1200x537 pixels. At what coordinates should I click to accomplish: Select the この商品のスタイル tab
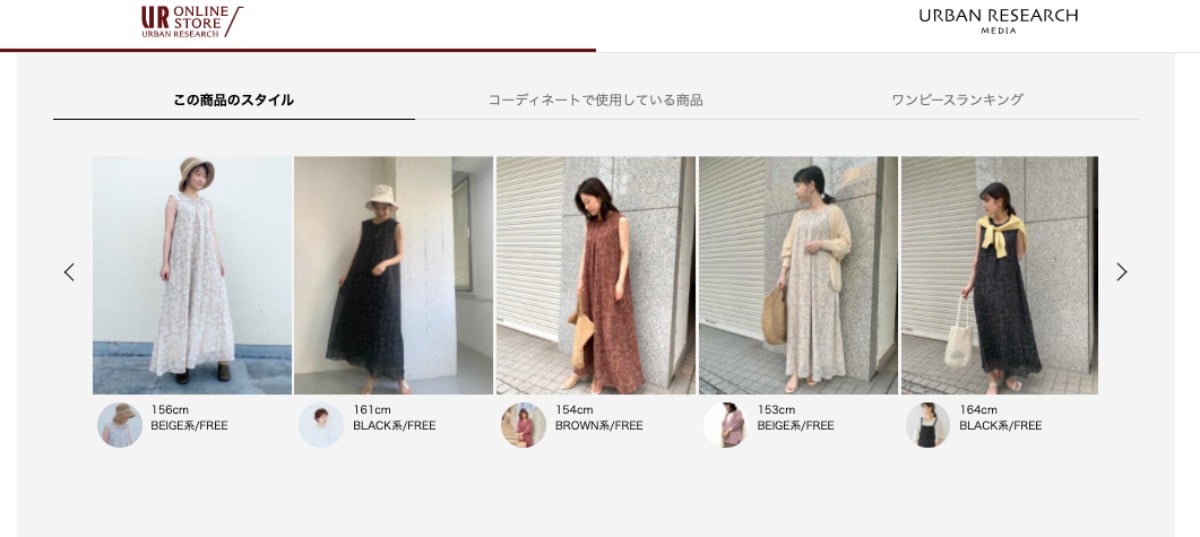tap(234, 100)
